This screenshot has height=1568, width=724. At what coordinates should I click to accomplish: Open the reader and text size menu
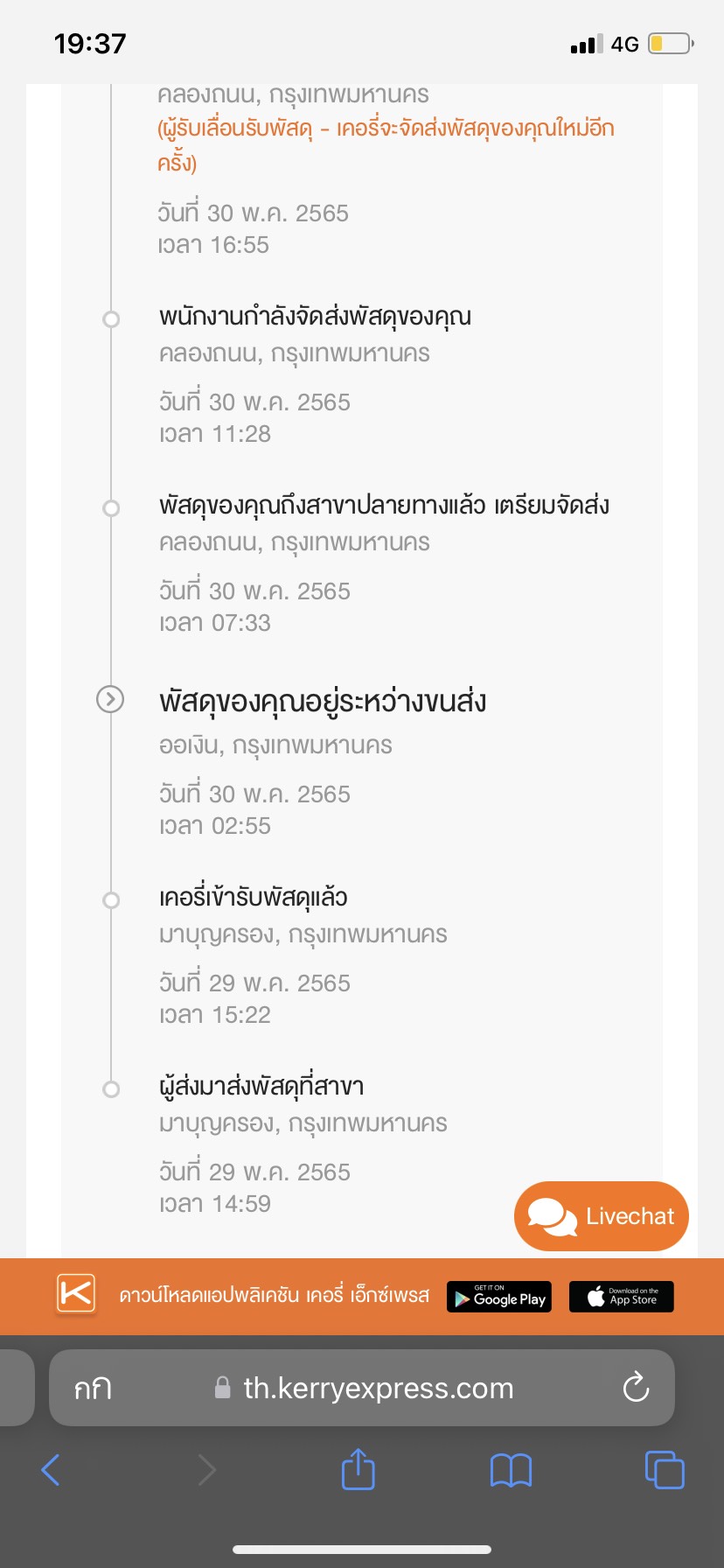(93, 1389)
